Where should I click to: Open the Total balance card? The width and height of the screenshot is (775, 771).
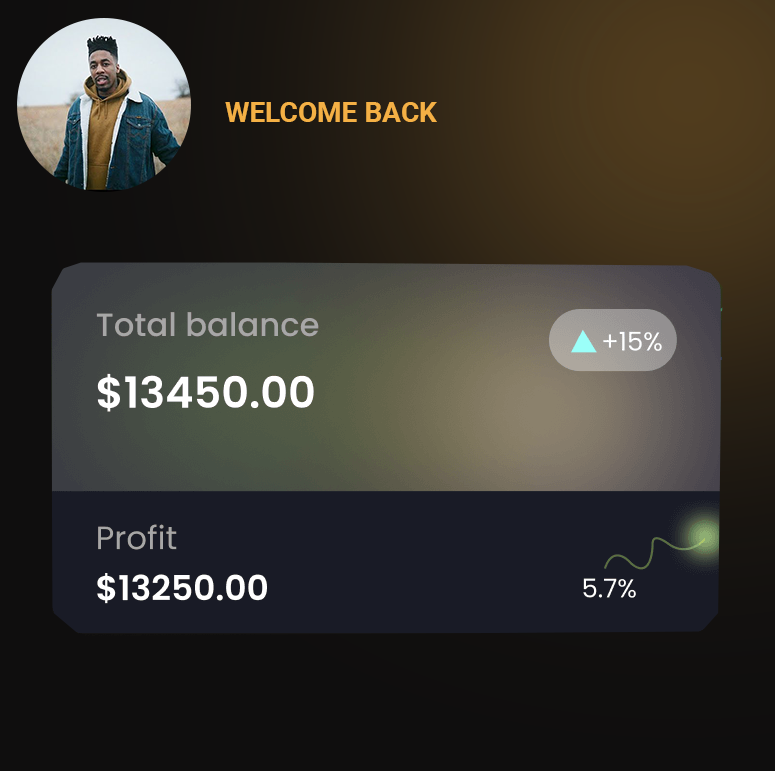tap(385, 377)
